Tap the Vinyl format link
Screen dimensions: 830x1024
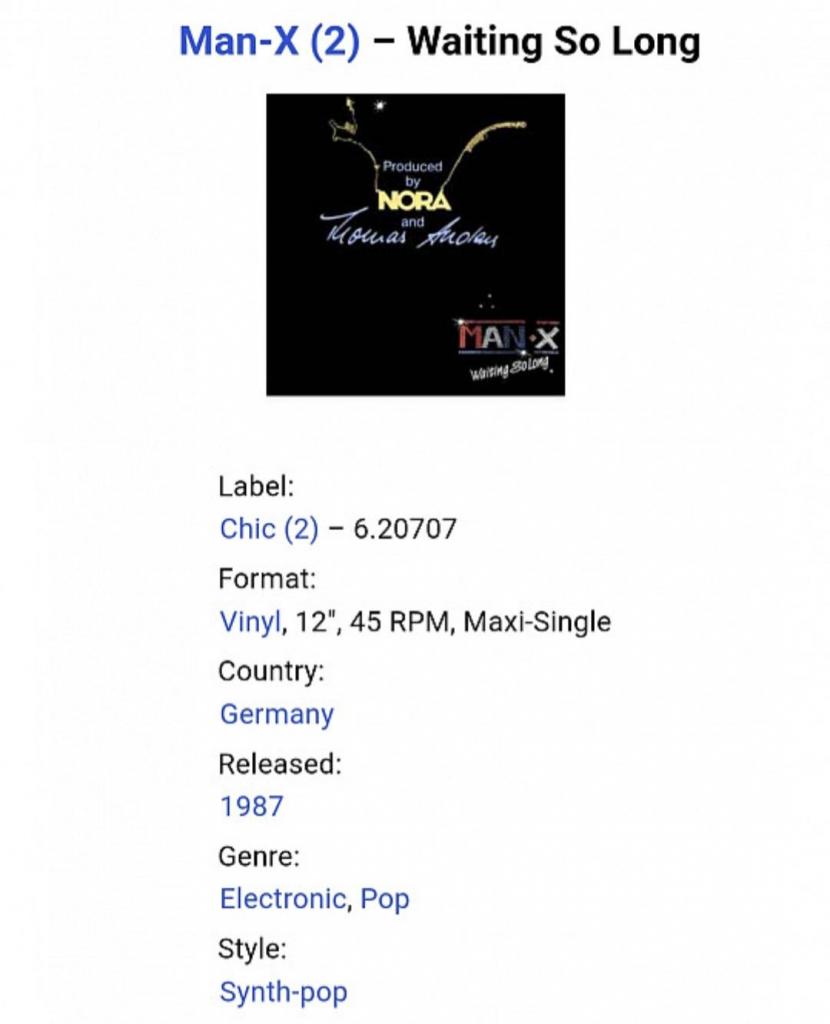coord(249,622)
